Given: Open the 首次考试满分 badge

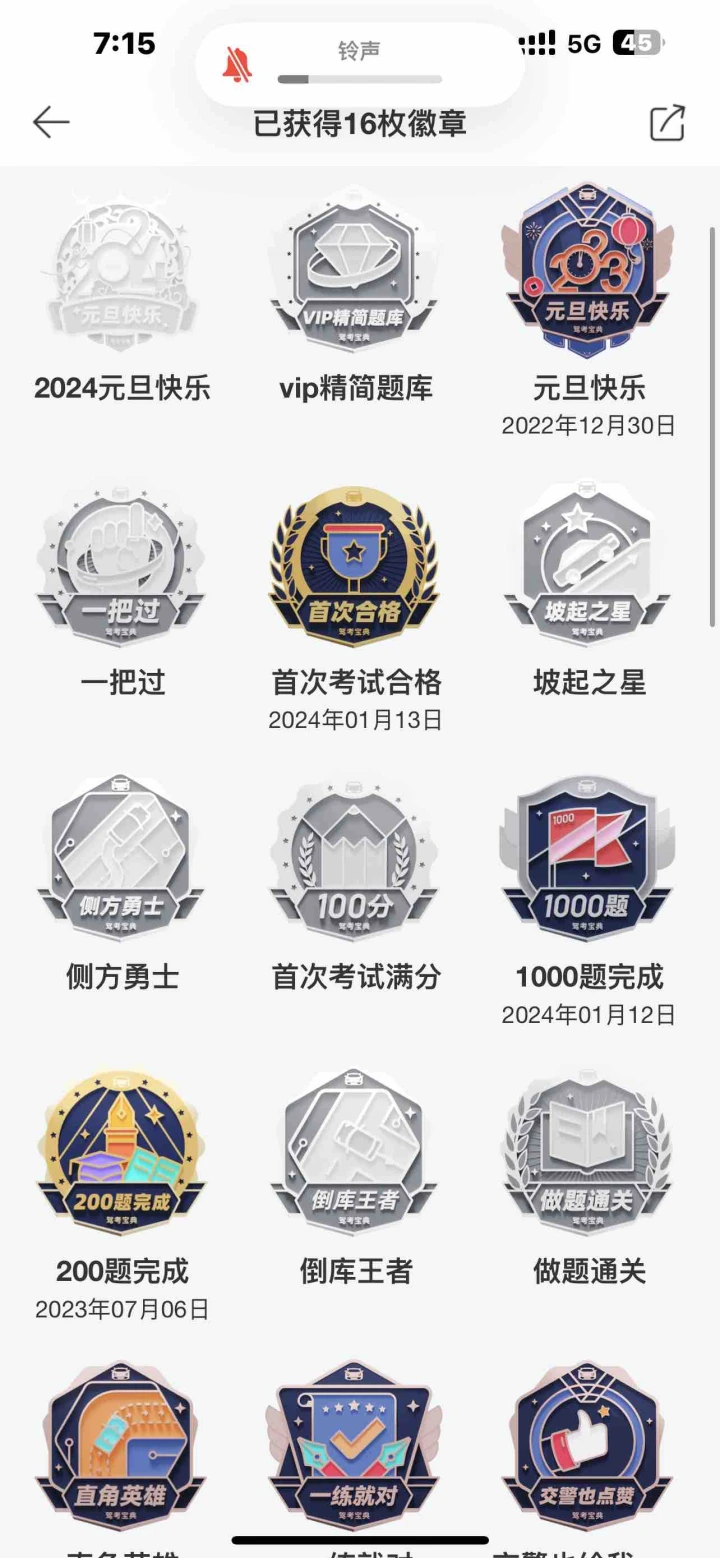Looking at the screenshot, I should (355, 860).
